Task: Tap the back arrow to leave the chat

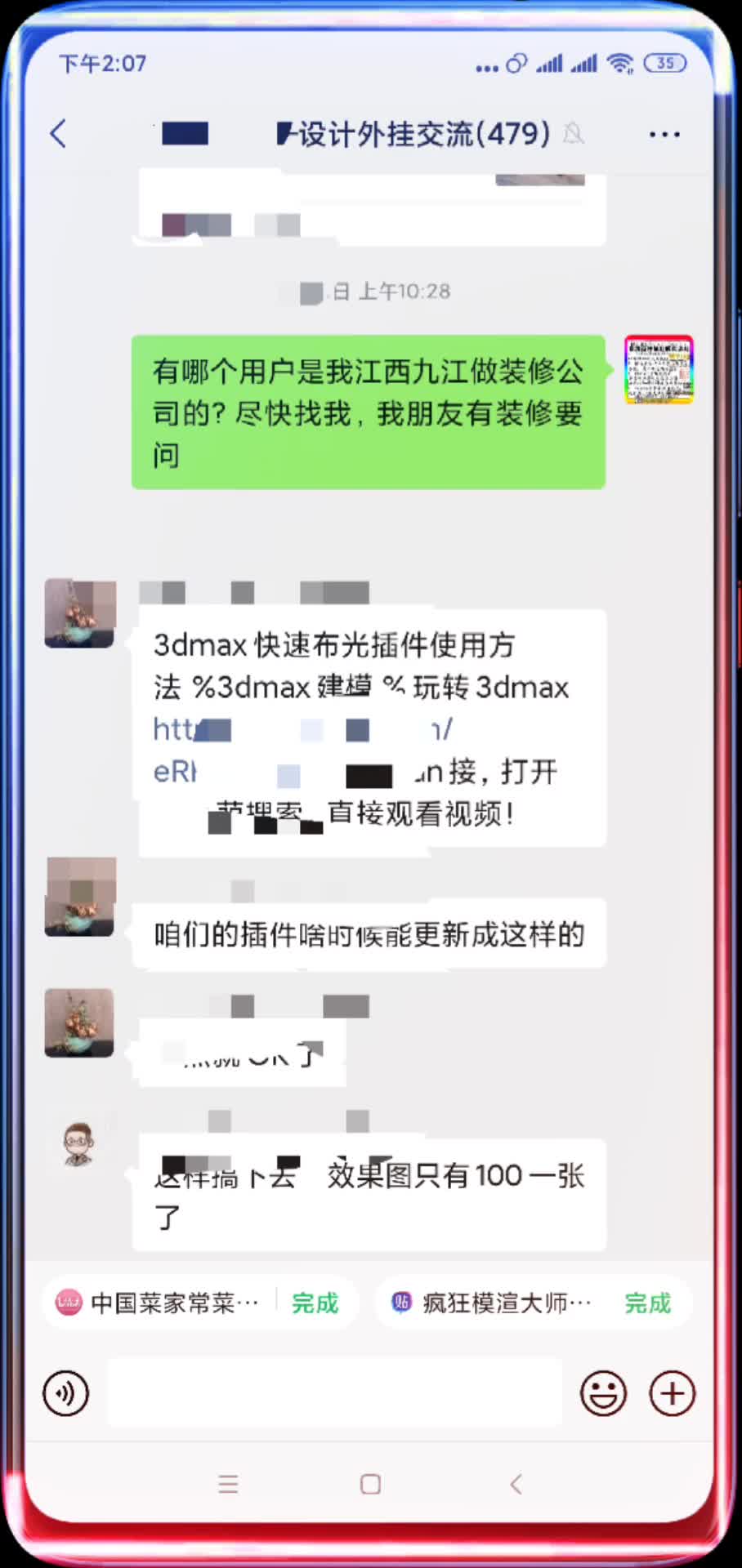Action: tap(57, 134)
